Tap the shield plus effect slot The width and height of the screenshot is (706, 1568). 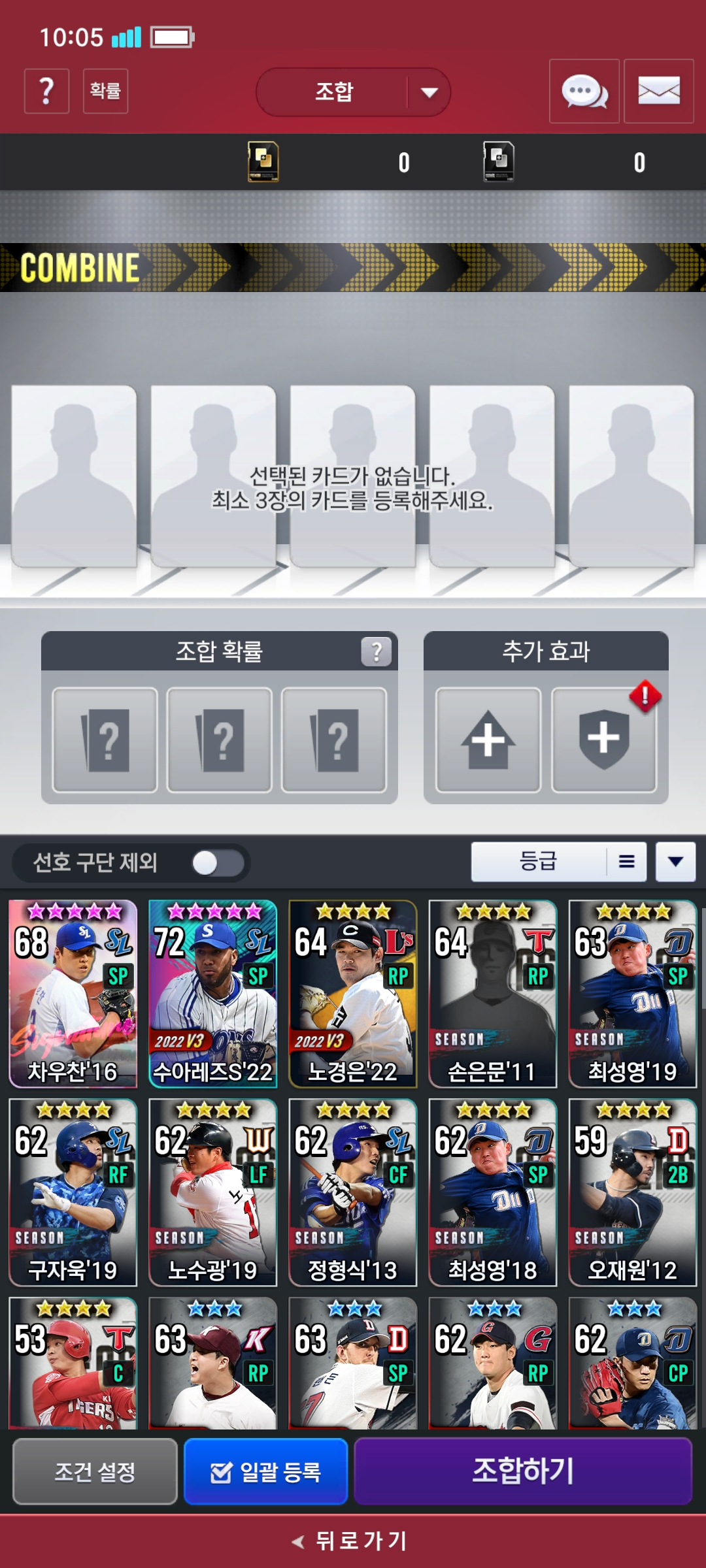604,740
